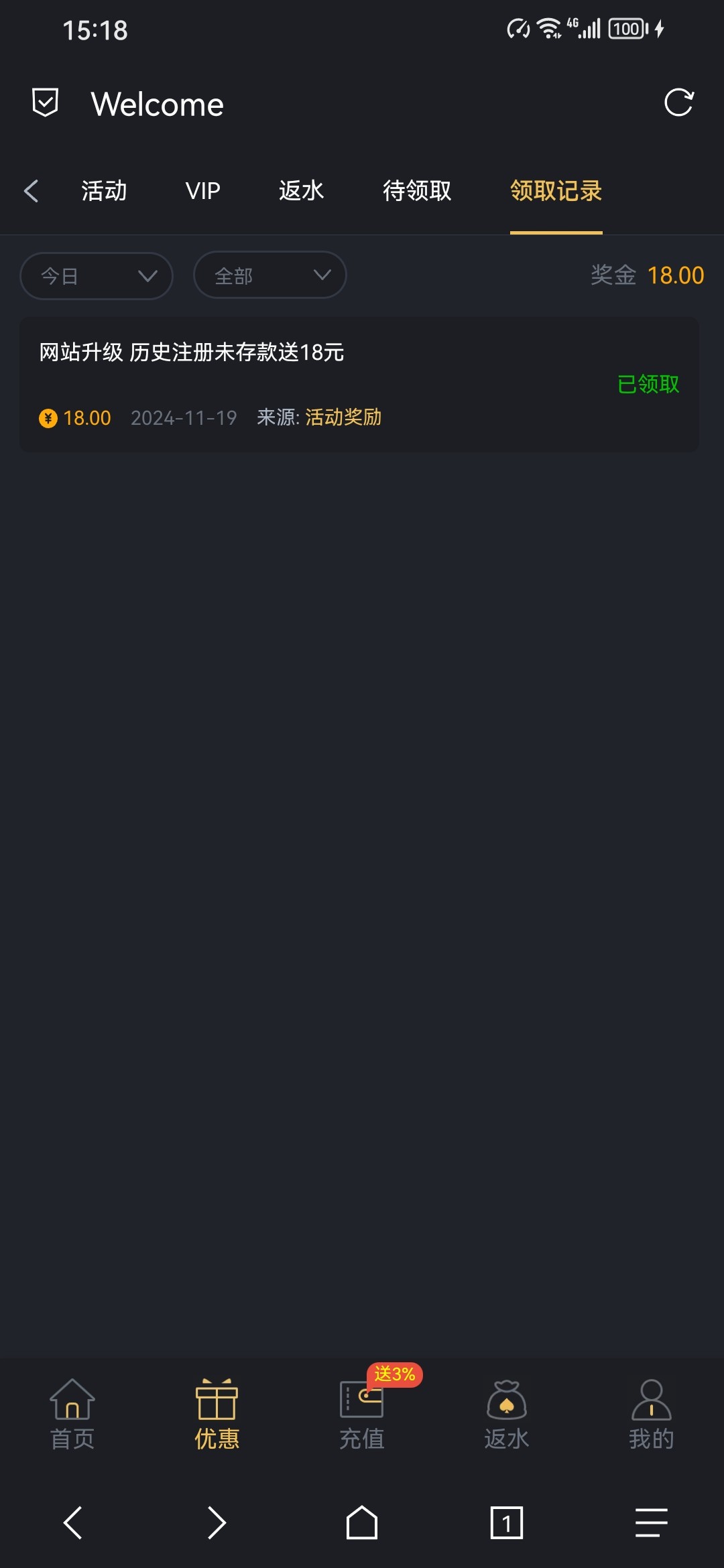The image size is (724, 1568).
Task: Tap the shield security icon next to Welcome
Action: click(x=45, y=103)
